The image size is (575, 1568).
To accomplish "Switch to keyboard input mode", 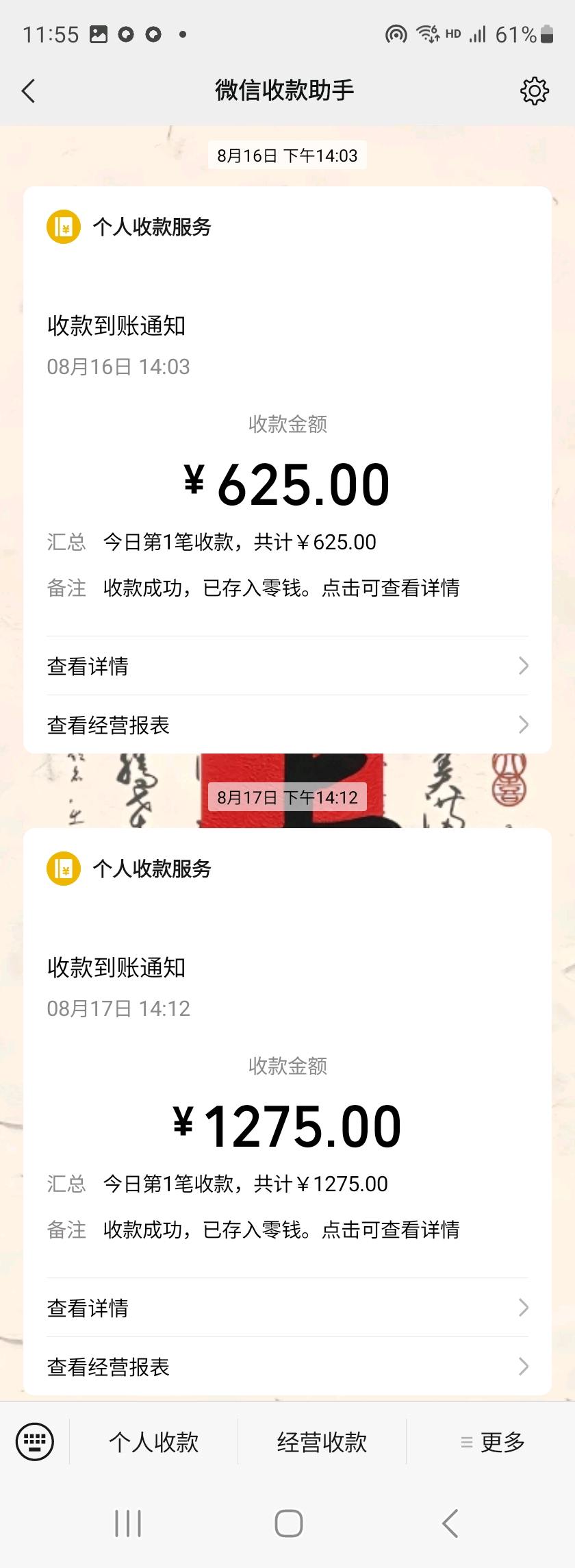I will coord(34,1441).
